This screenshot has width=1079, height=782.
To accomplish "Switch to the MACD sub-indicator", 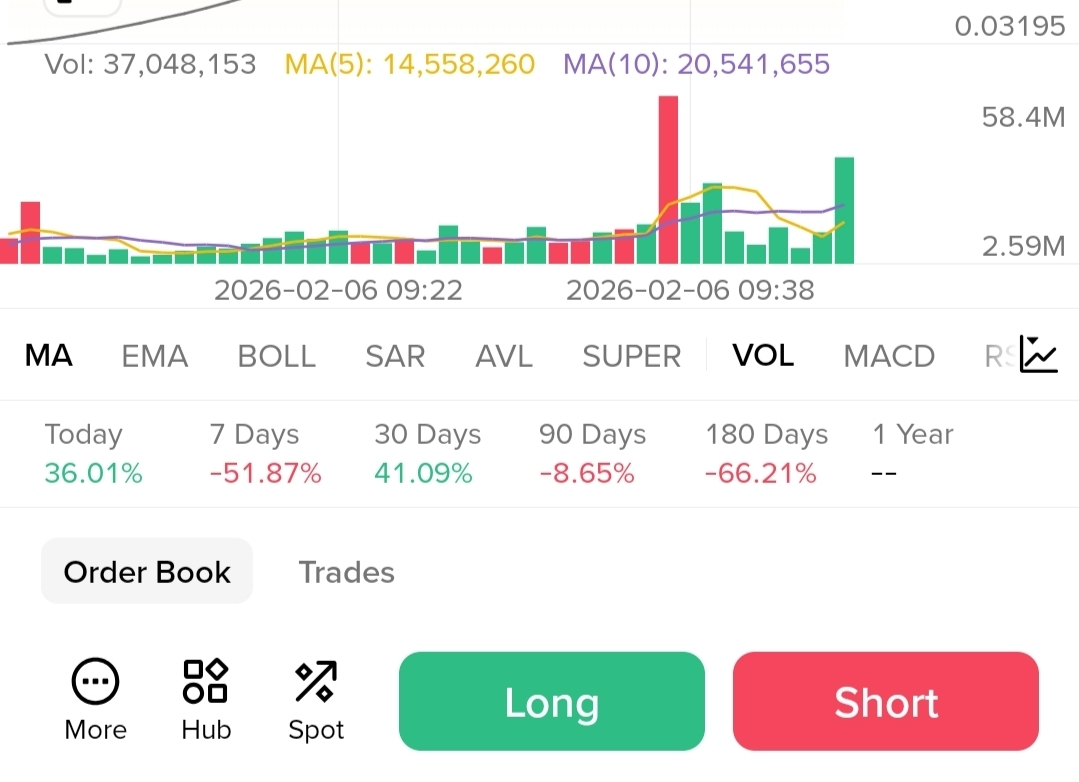I will coord(889,356).
